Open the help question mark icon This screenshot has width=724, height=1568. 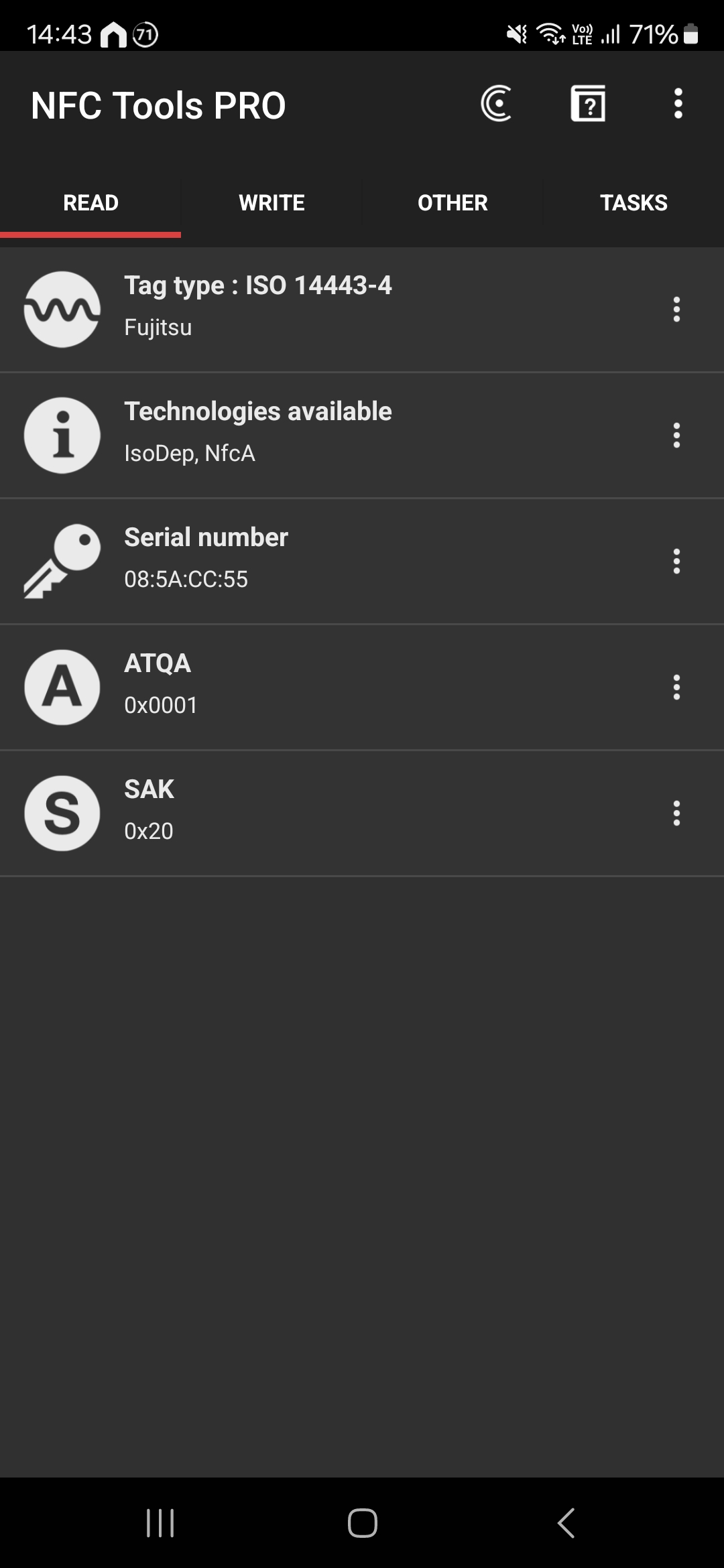click(x=588, y=104)
